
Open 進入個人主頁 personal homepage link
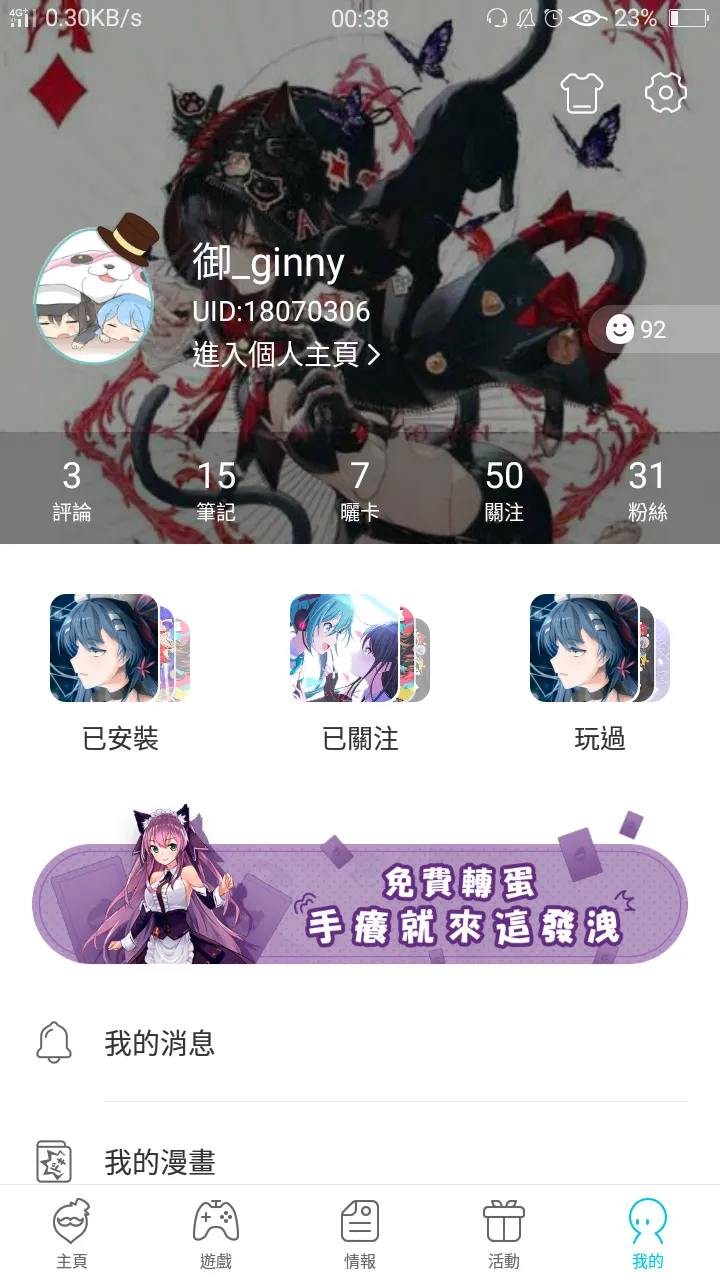tap(287, 354)
